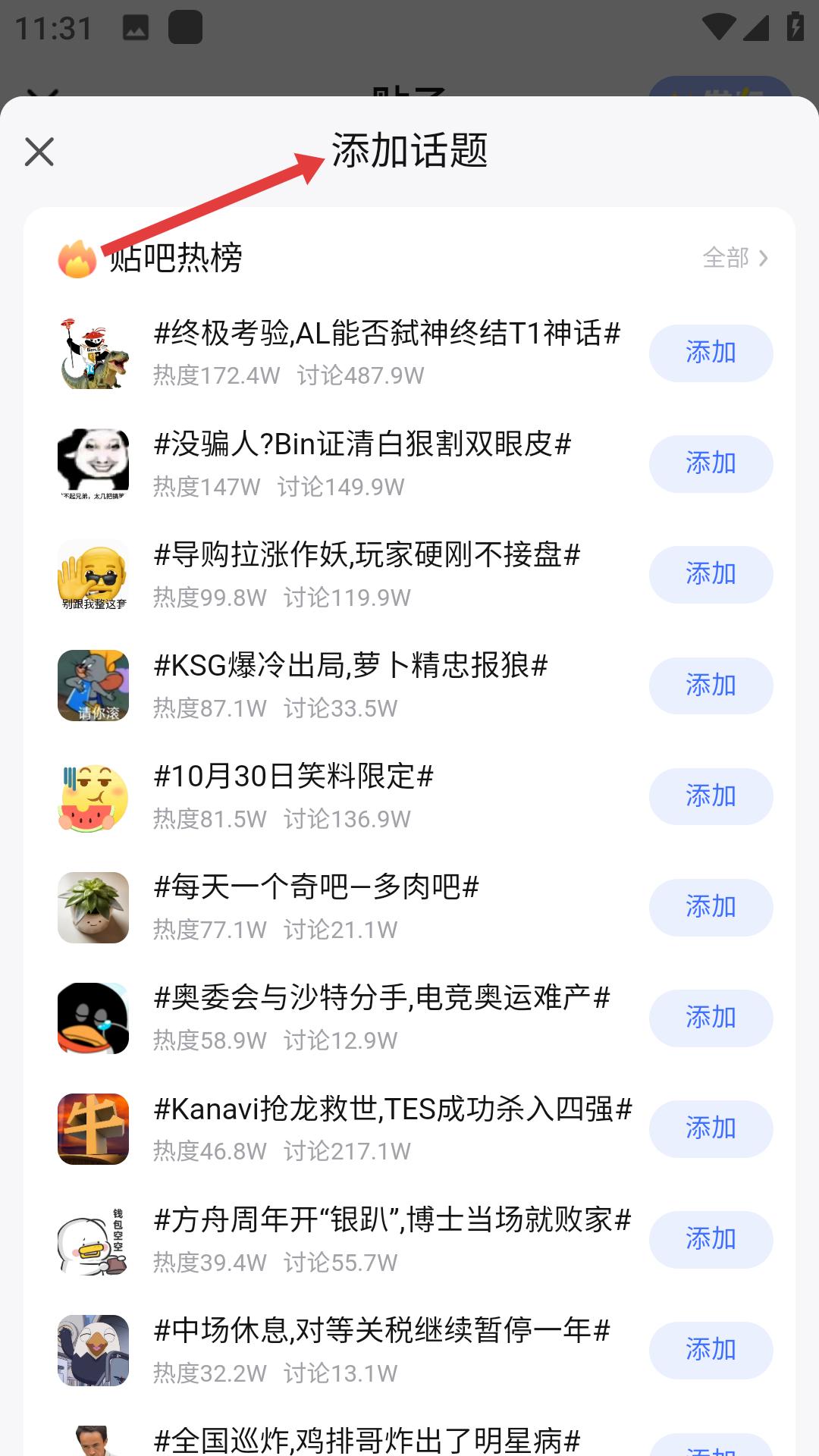Expand the chevron after 全部
Screen dimensions: 819x1456
pos(764,259)
